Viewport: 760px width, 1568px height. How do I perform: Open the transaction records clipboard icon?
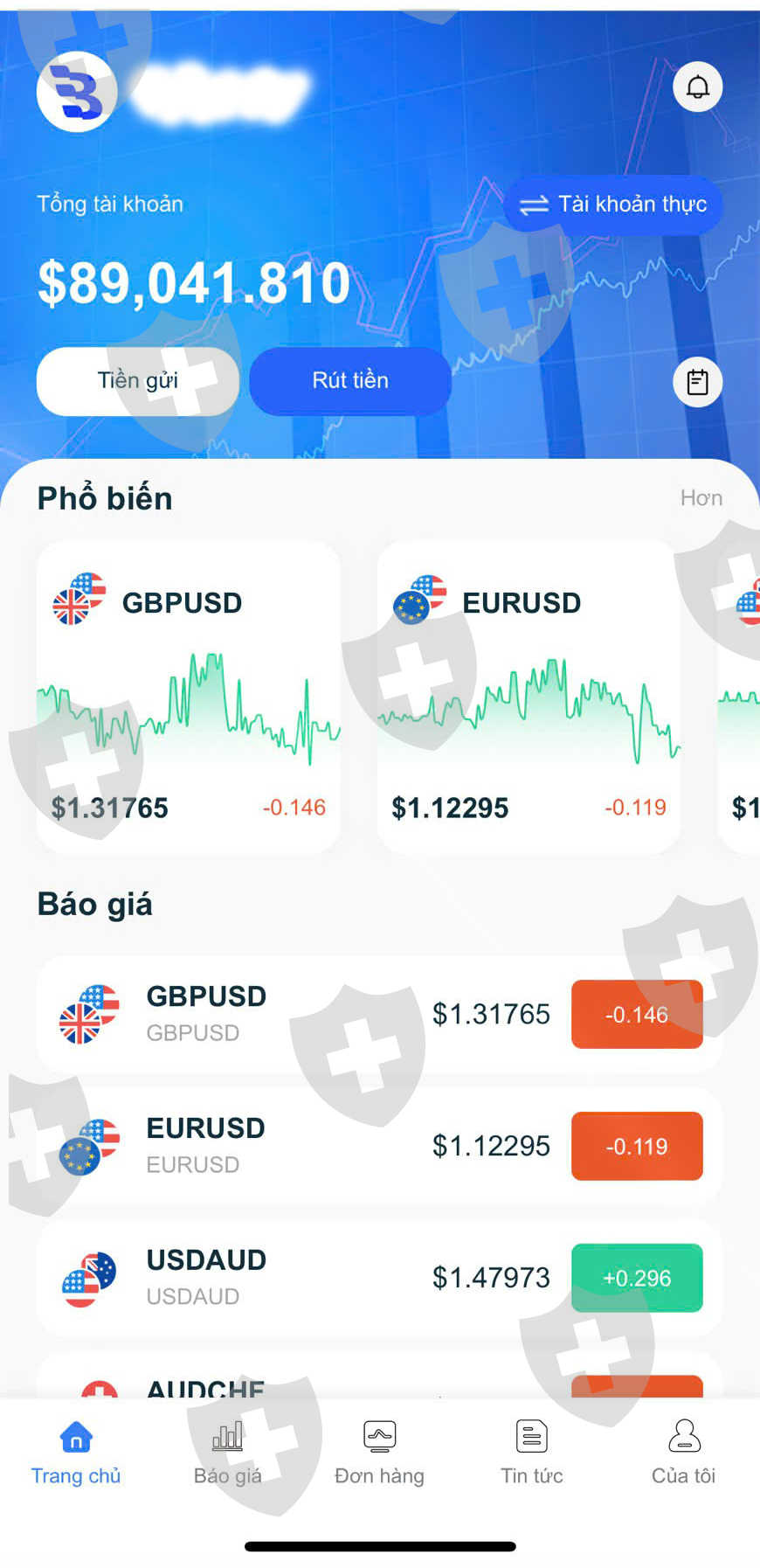click(x=697, y=382)
